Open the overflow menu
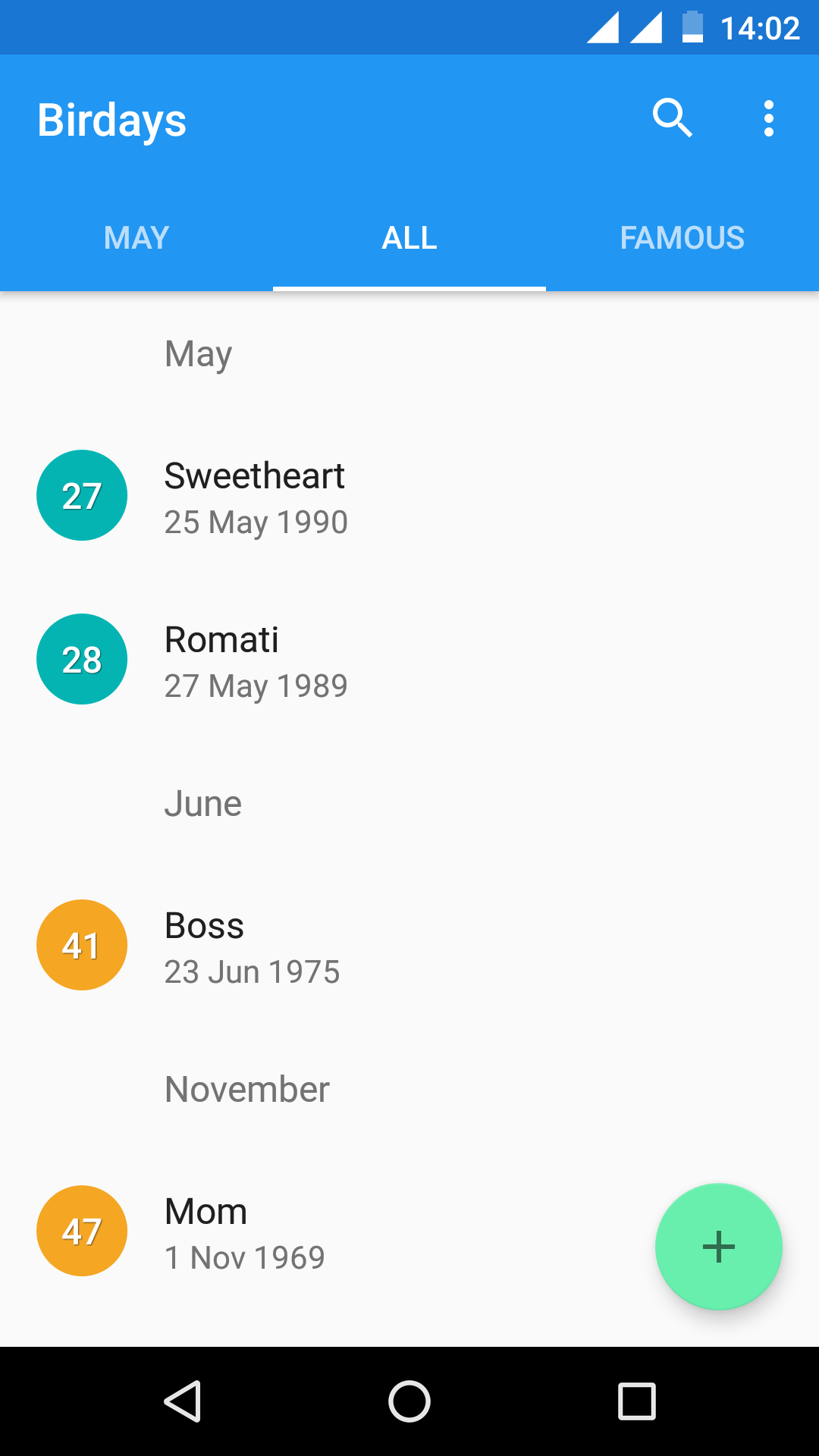819x1456 pixels. [x=768, y=119]
